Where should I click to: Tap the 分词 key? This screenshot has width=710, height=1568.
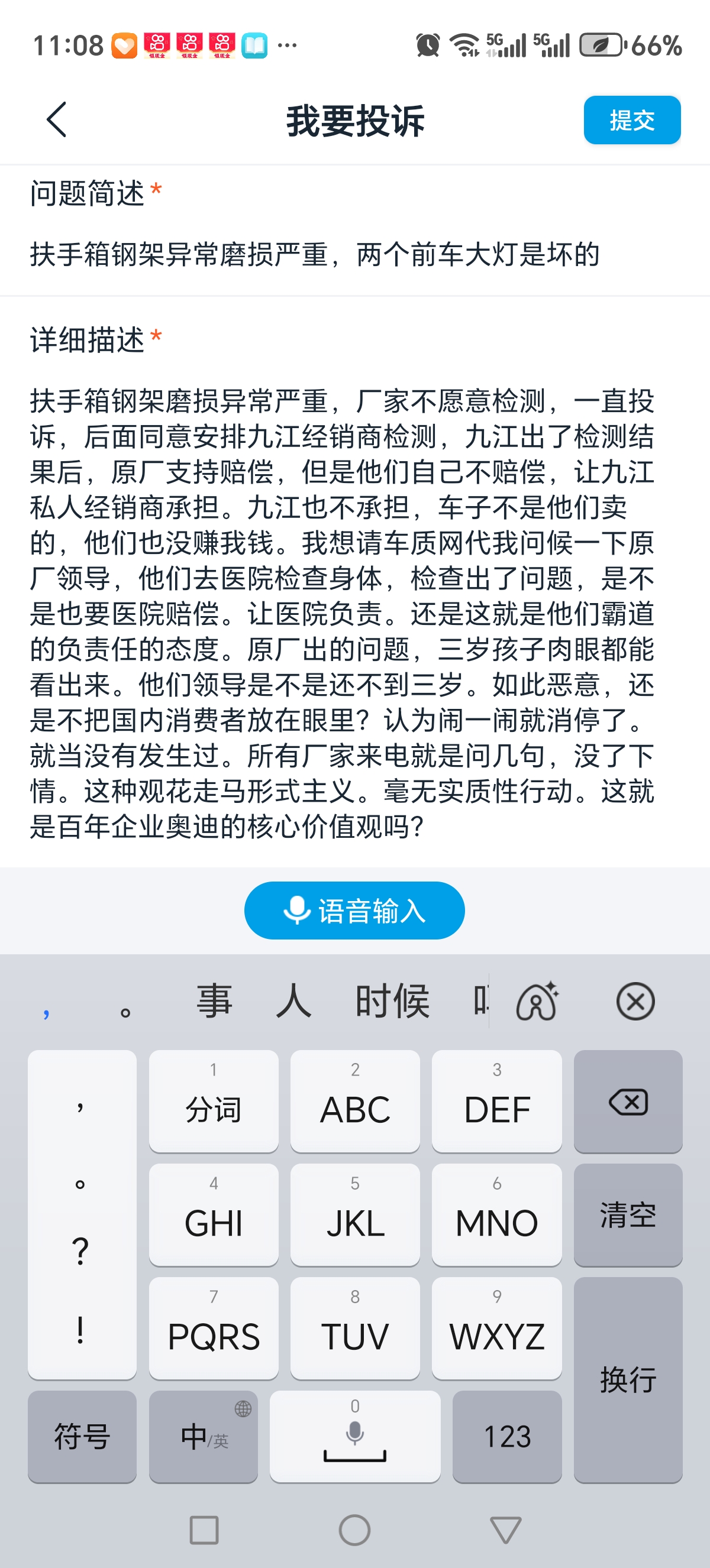pos(213,1102)
